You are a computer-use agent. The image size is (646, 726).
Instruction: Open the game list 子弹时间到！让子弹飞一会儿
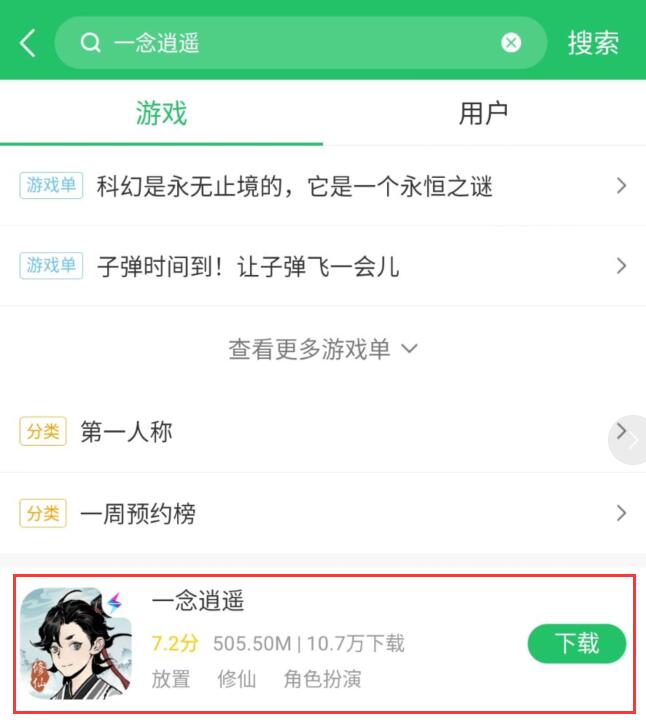tap(323, 266)
